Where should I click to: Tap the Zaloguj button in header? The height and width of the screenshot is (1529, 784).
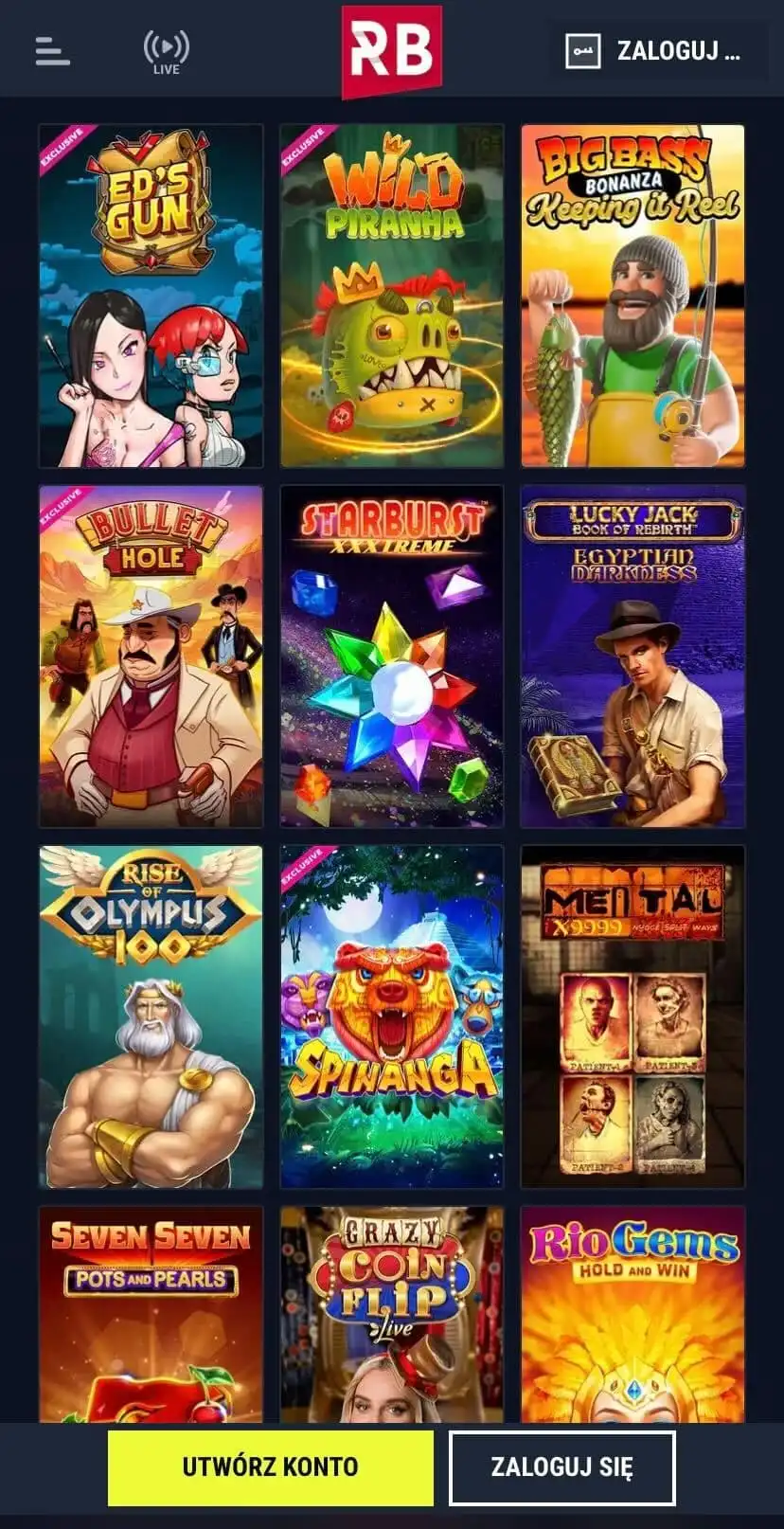coord(651,50)
